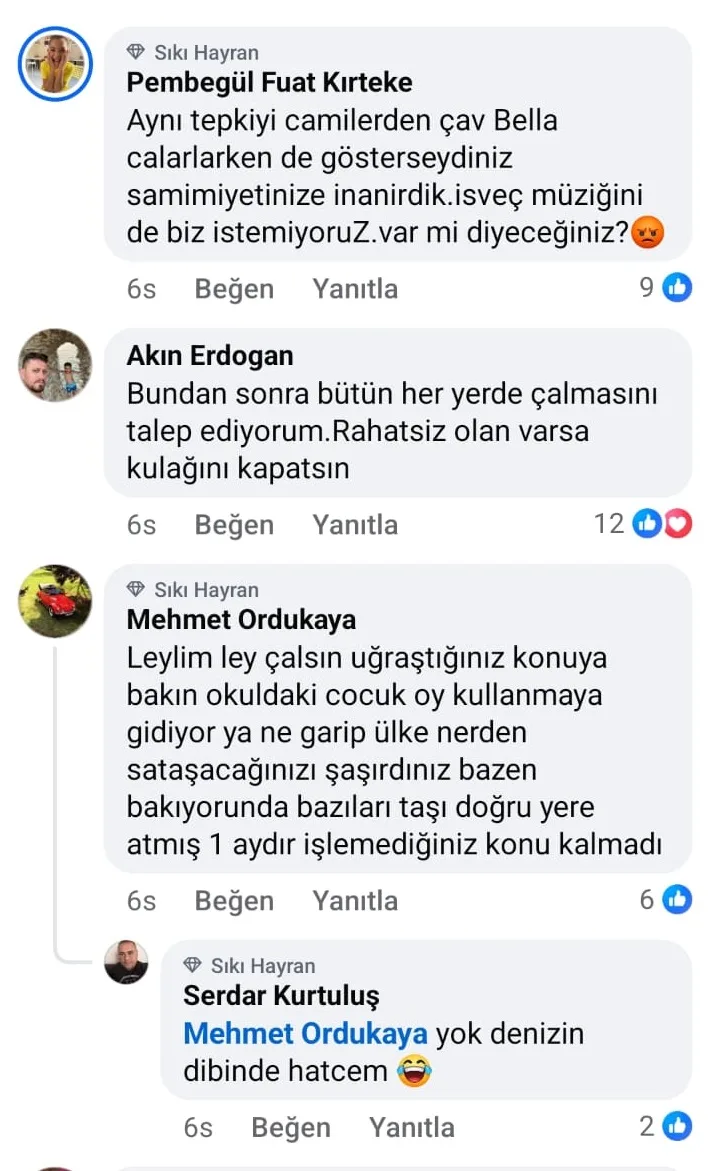Image resolution: width=715 pixels, height=1171 pixels.
Task: Open Akın Erdogan's profile name
Action: 210,355
